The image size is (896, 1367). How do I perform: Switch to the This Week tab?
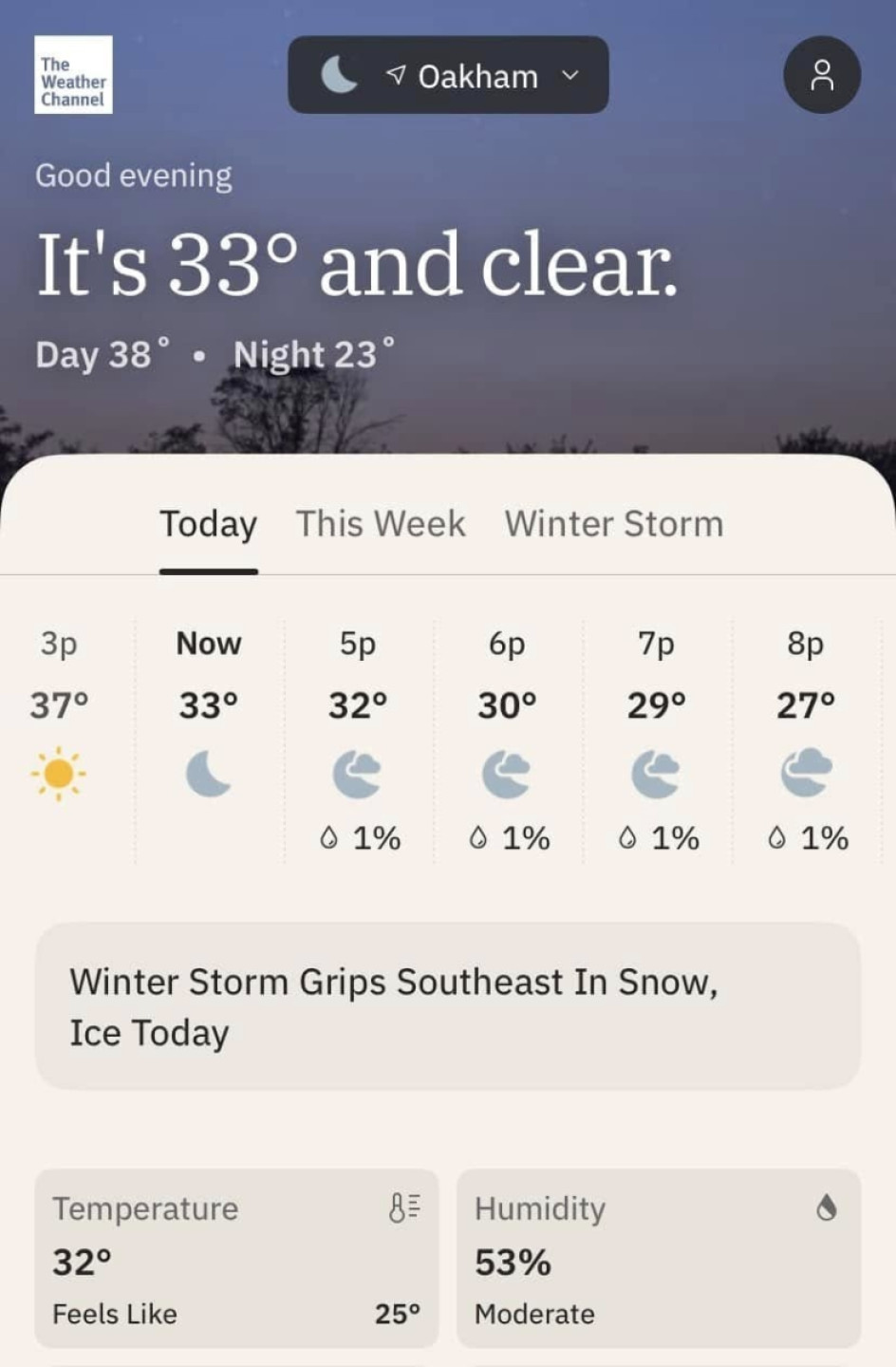coord(381,524)
